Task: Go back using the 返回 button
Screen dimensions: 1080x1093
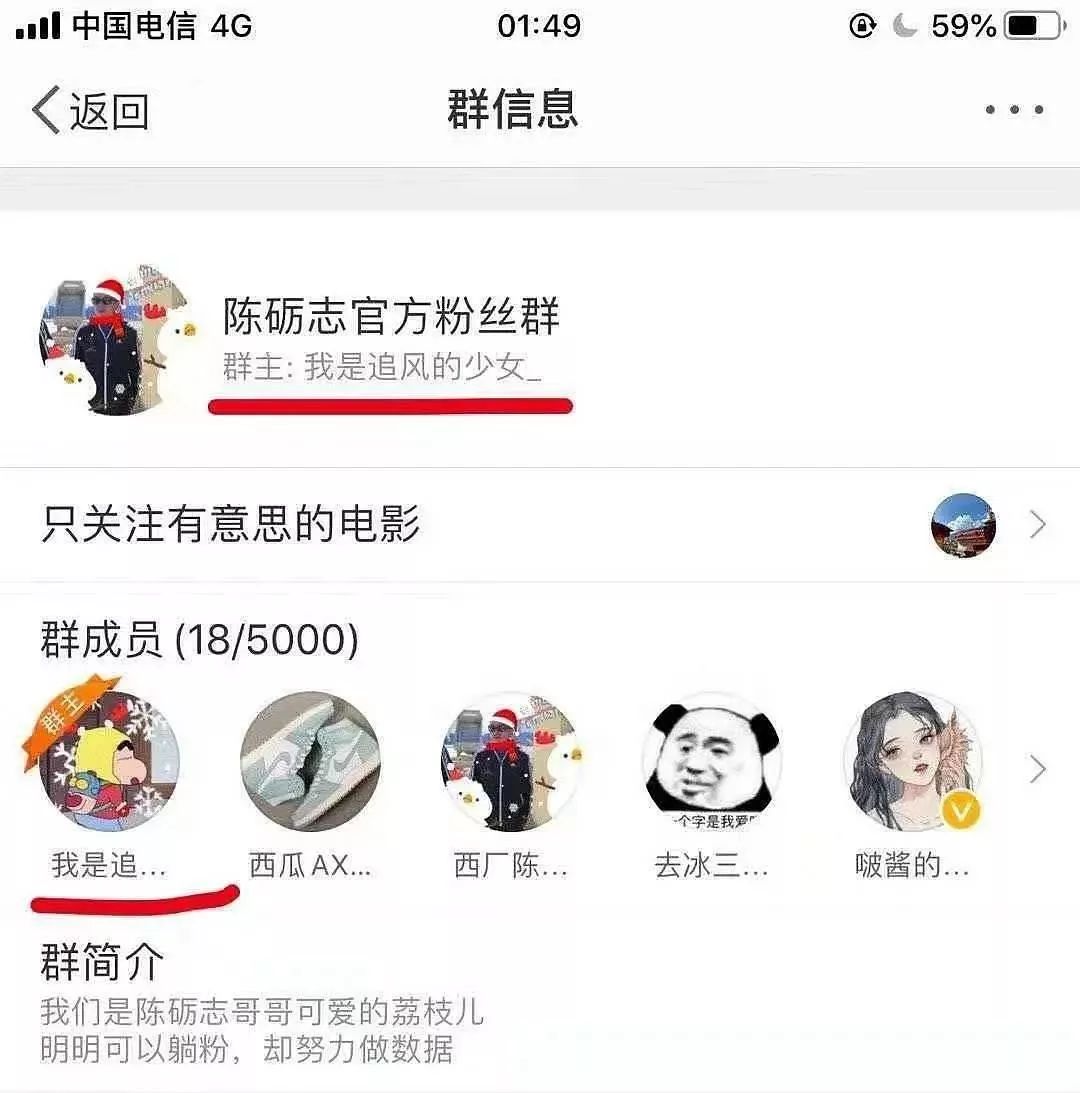Action: coord(92,110)
